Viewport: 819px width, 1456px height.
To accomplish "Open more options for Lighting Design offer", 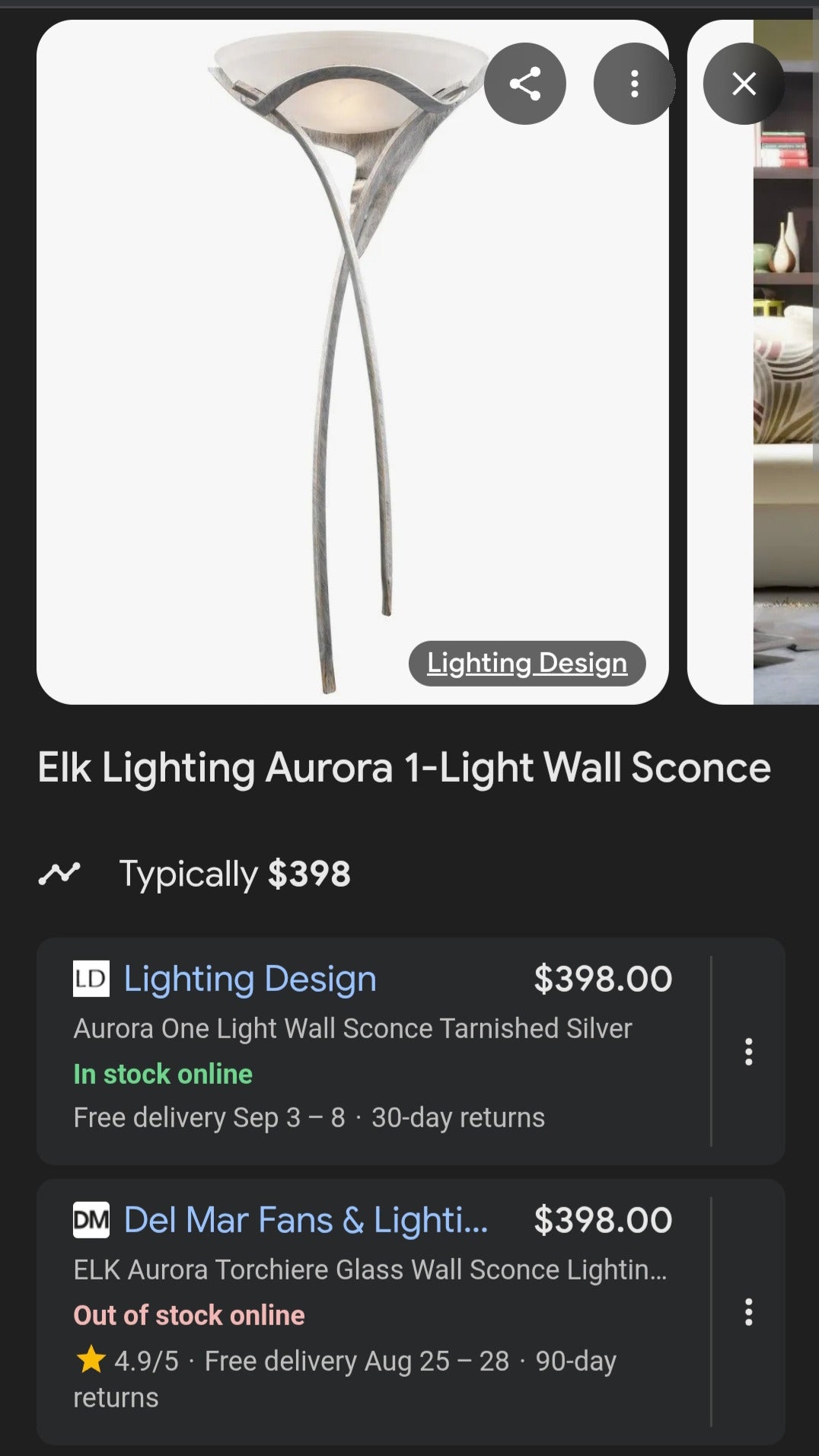I will 749,1051.
